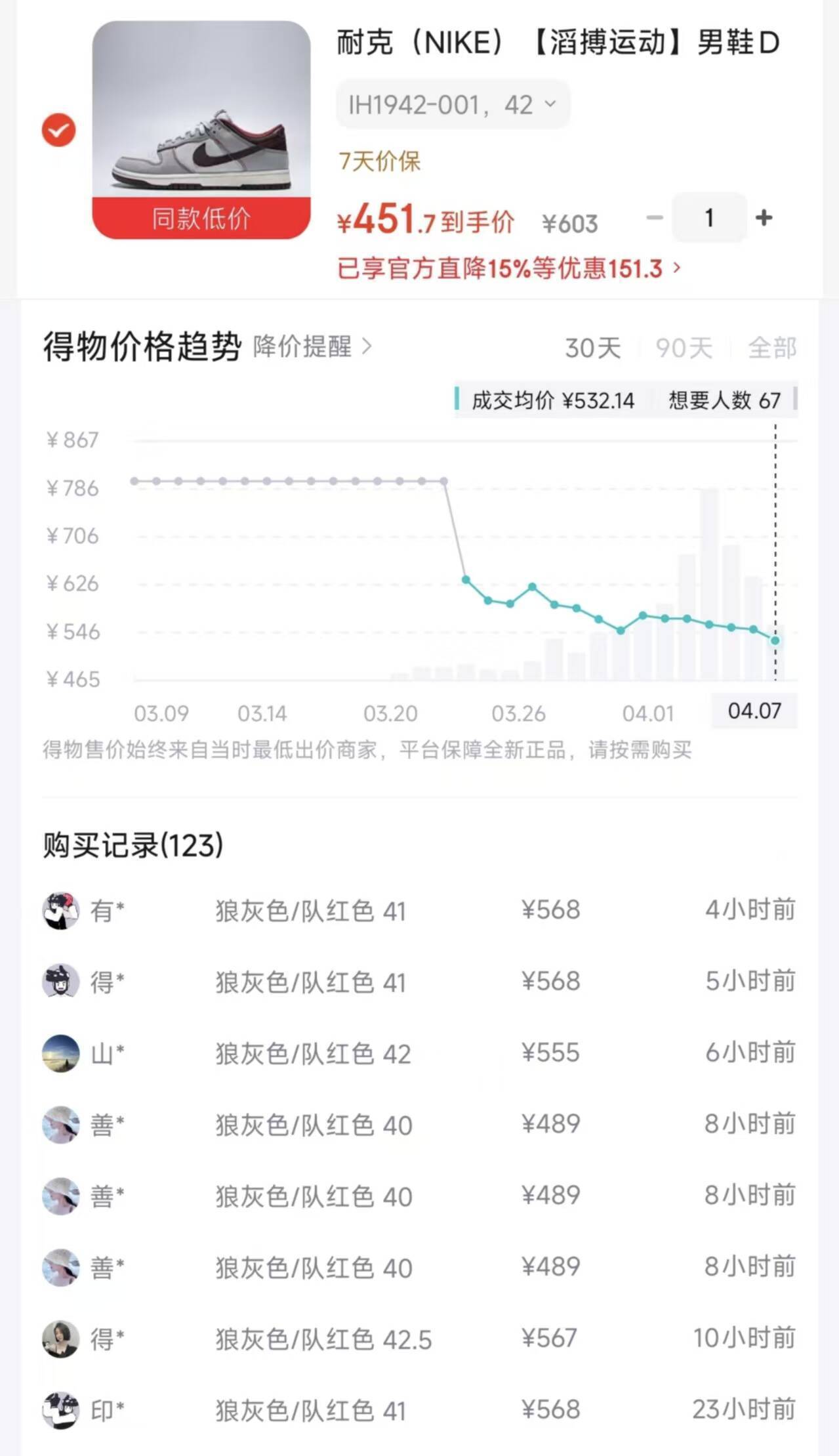Switch price trend to 90天
This screenshot has width=839, height=1456.
[684, 348]
